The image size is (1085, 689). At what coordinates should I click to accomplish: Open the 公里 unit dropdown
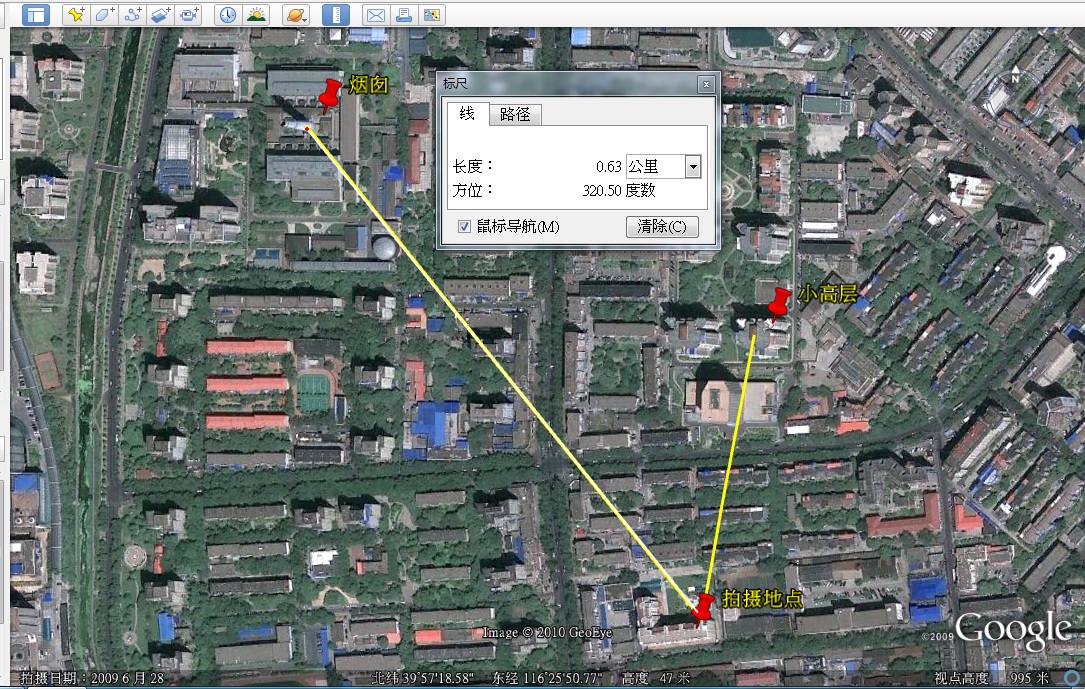692,166
